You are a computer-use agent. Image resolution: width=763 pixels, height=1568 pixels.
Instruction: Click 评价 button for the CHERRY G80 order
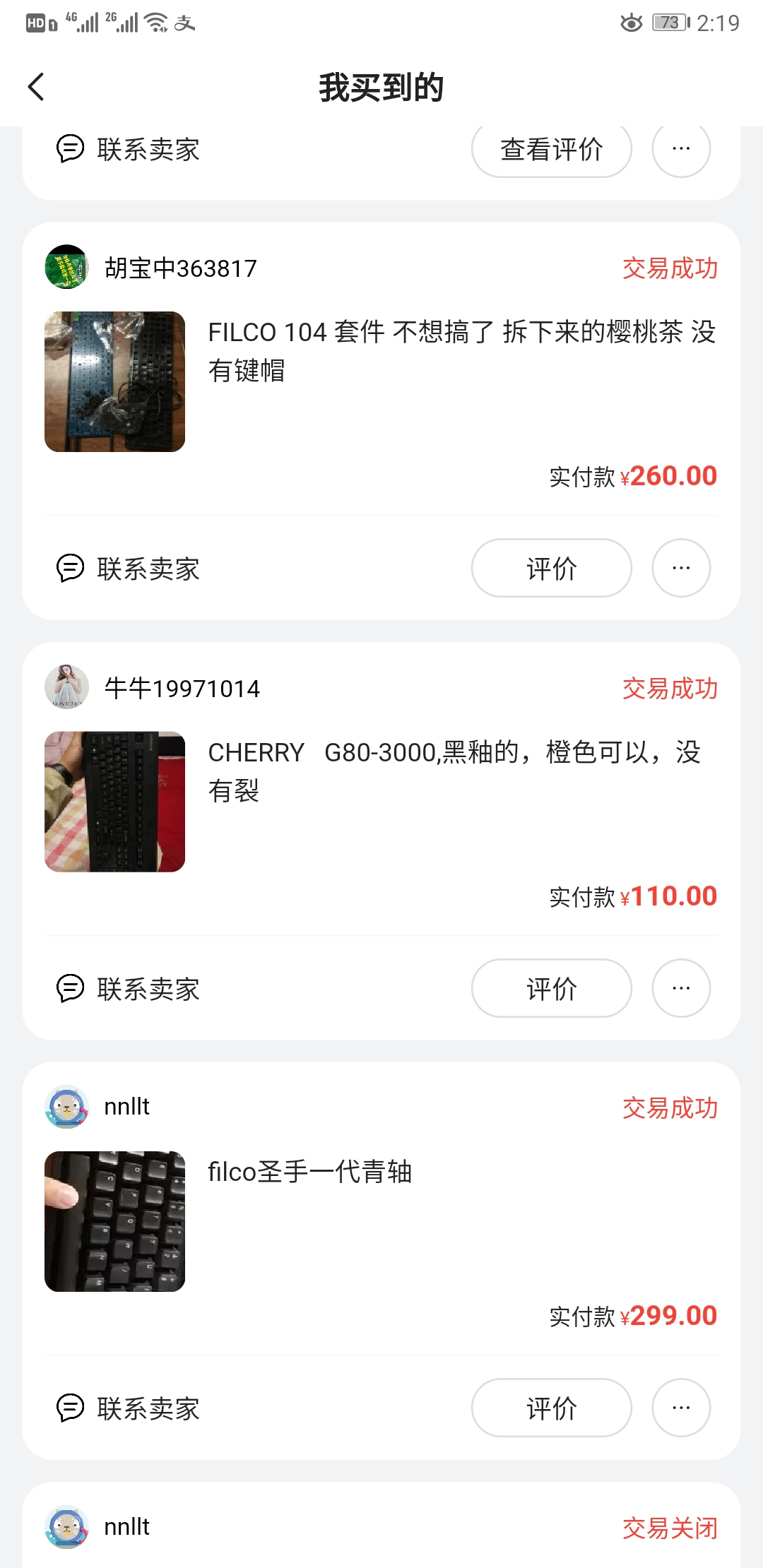[551, 989]
